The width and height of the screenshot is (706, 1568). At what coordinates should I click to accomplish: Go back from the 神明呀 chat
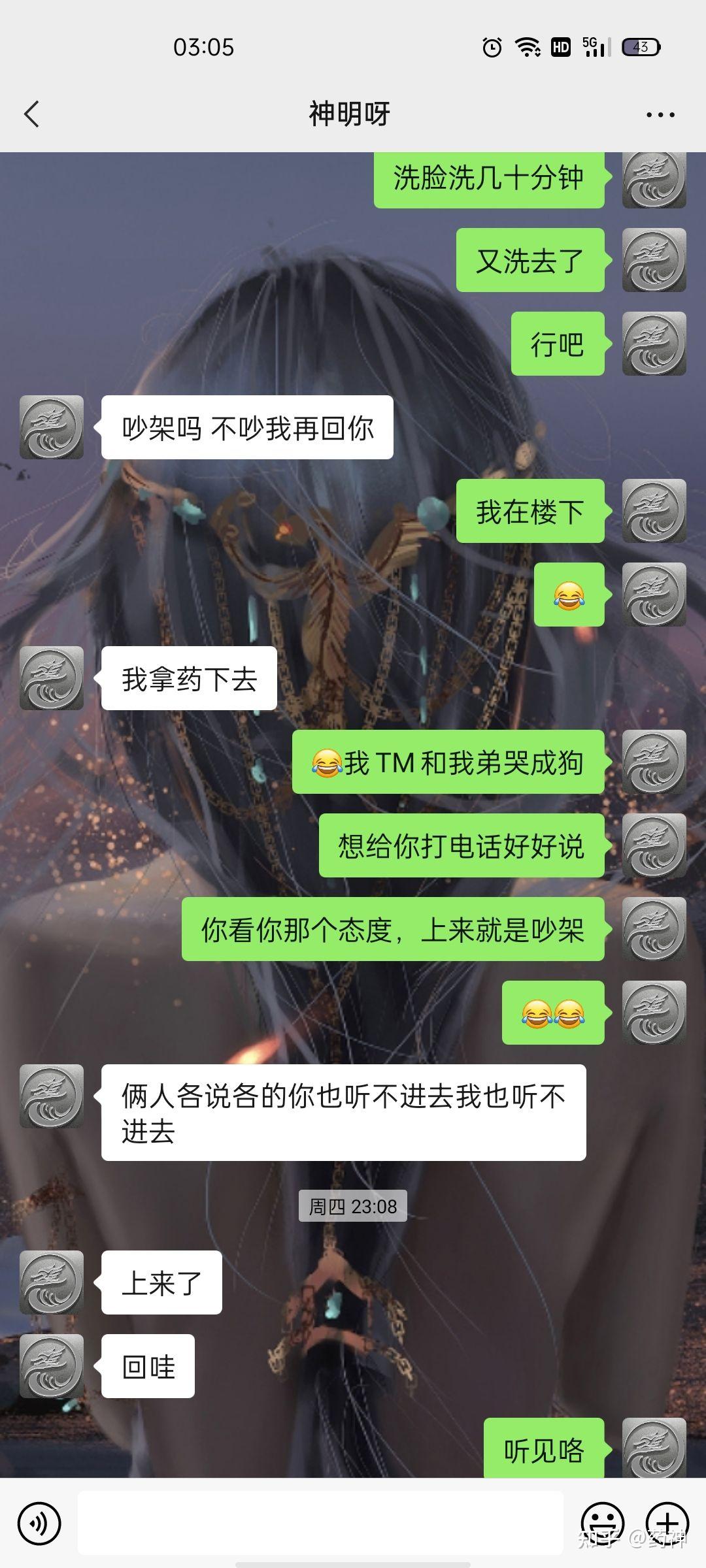click(31, 114)
